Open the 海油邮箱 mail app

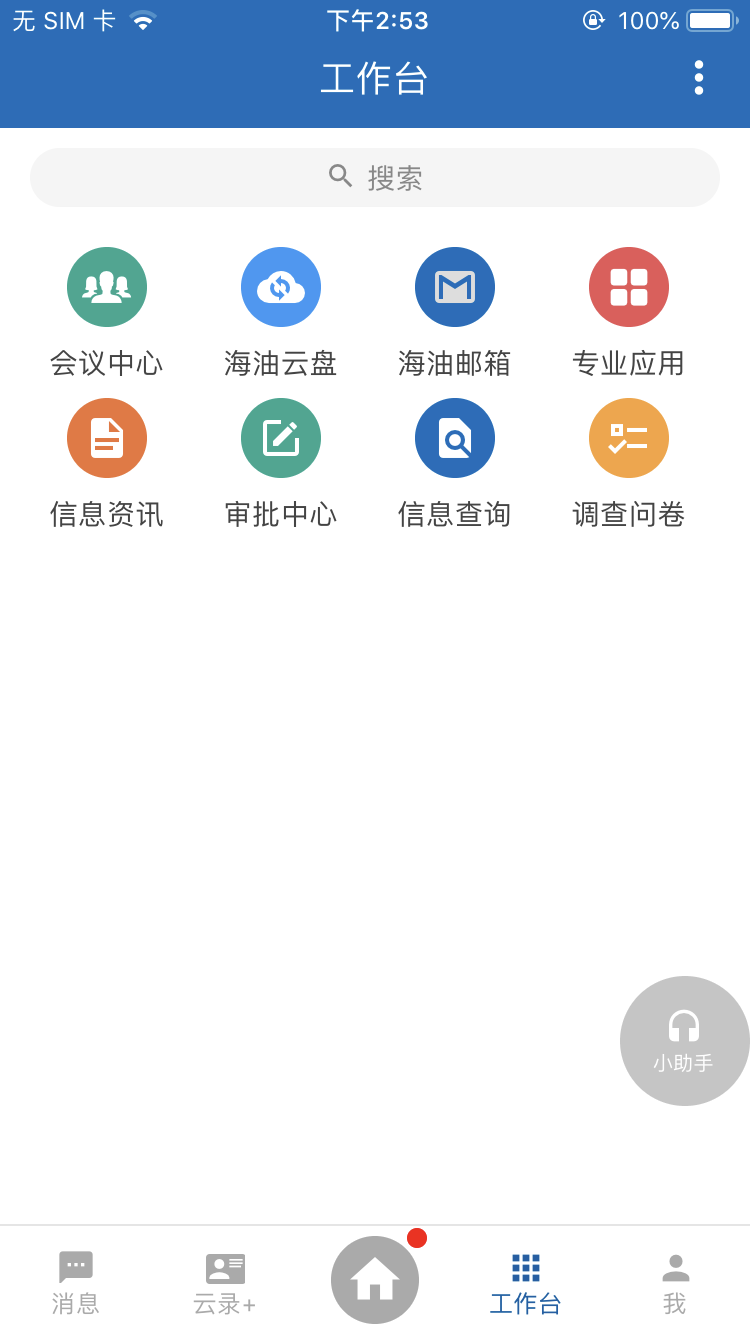click(455, 287)
